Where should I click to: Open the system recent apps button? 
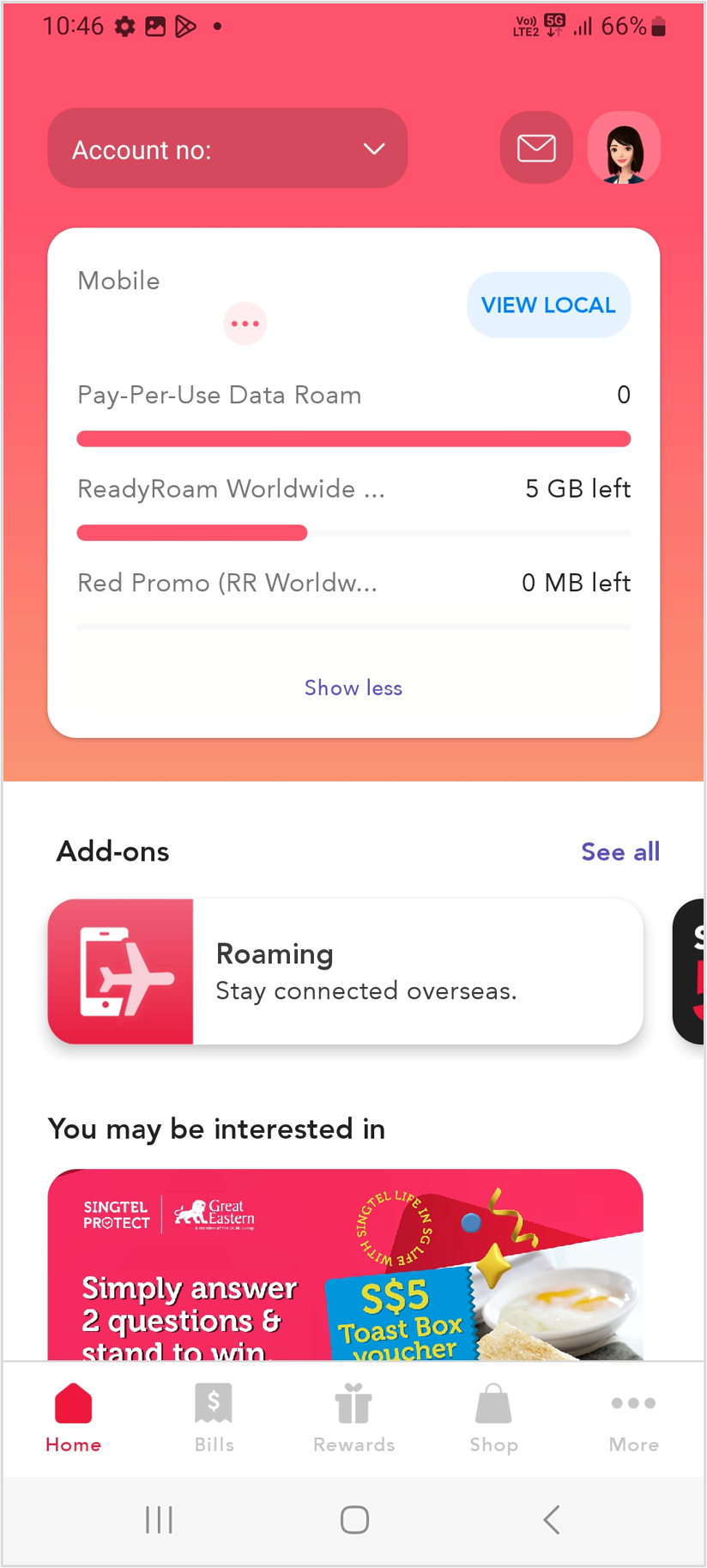[x=159, y=1519]
